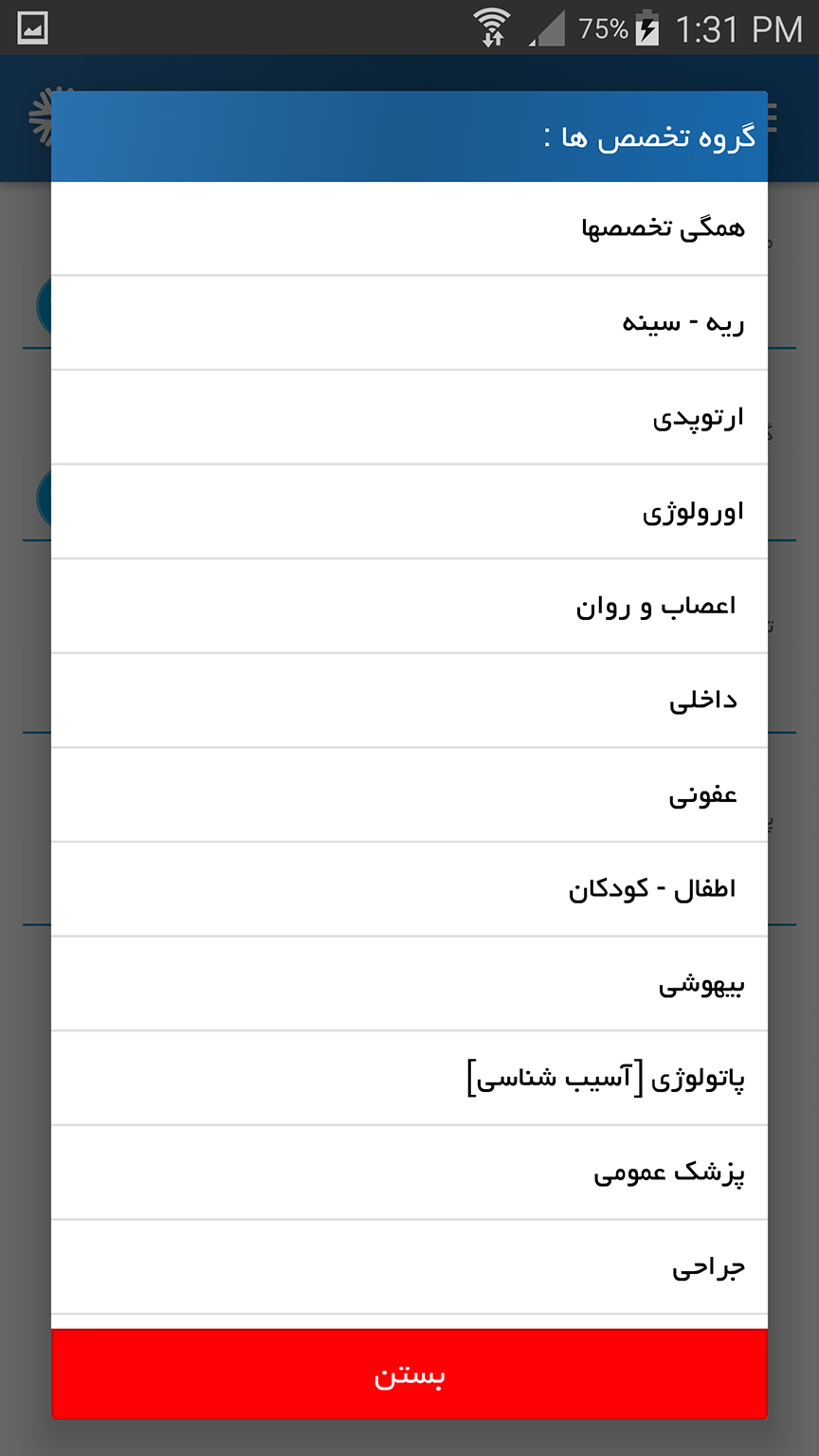
Task: Select جراحی specialty group
Action: pyautogui.click(x=409, y=1267)
